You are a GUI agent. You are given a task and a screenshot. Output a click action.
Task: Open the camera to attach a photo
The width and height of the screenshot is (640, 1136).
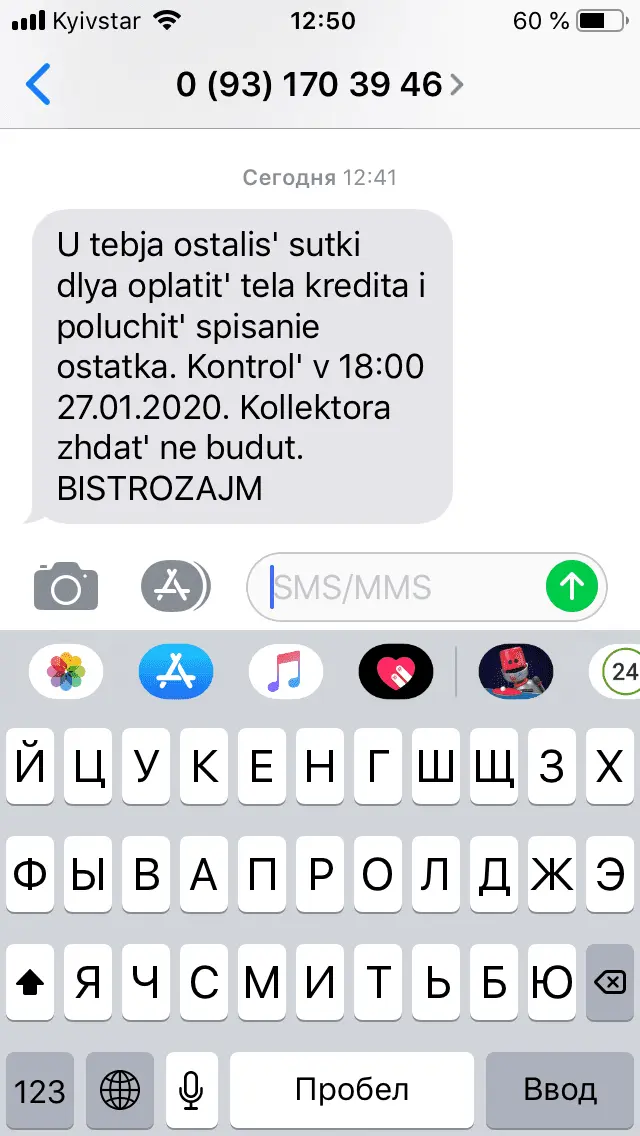(x=66, y=586)
